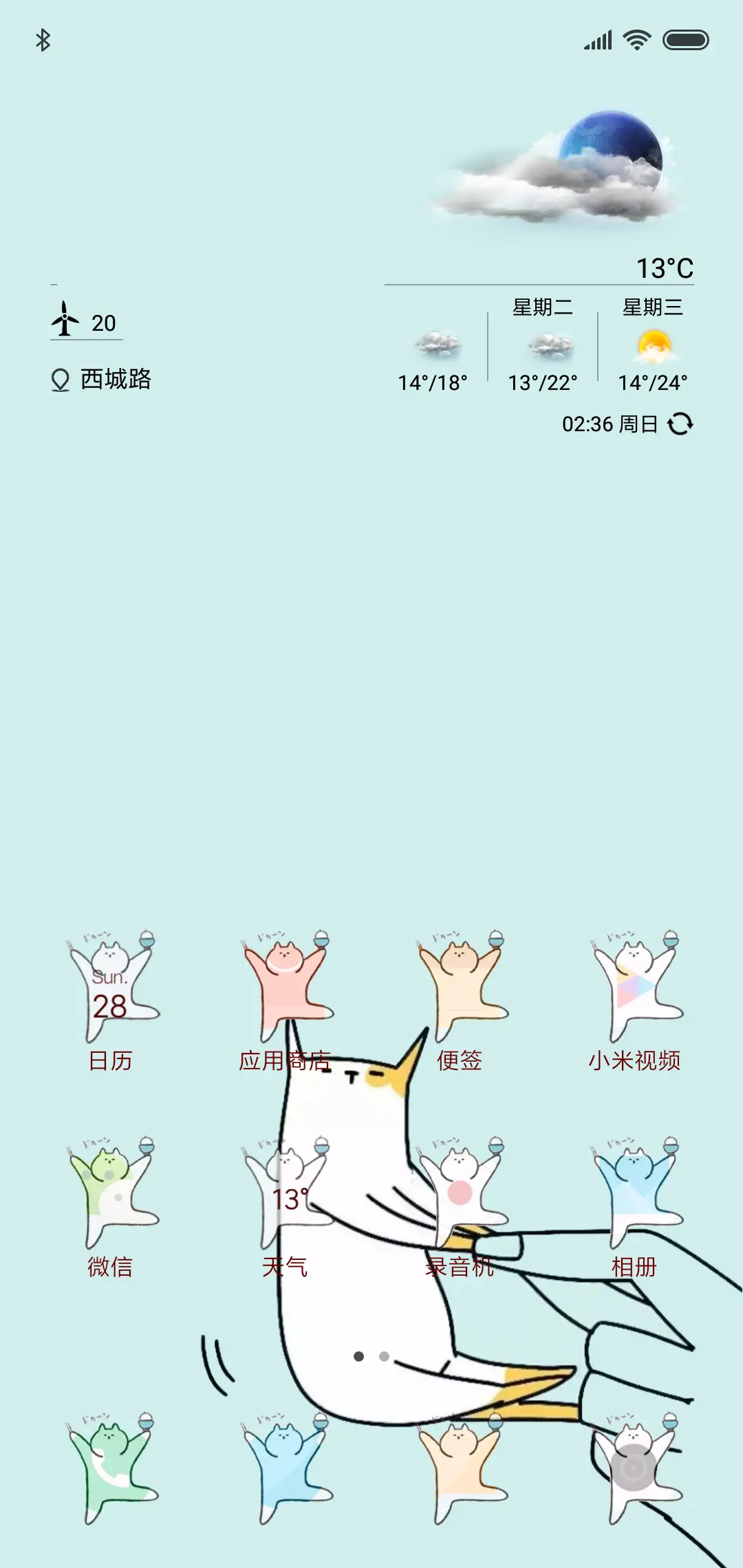This screenshot has height=1568, width=743.
Task: Select the 星期三 forecast column
Action: pos(652,344)
